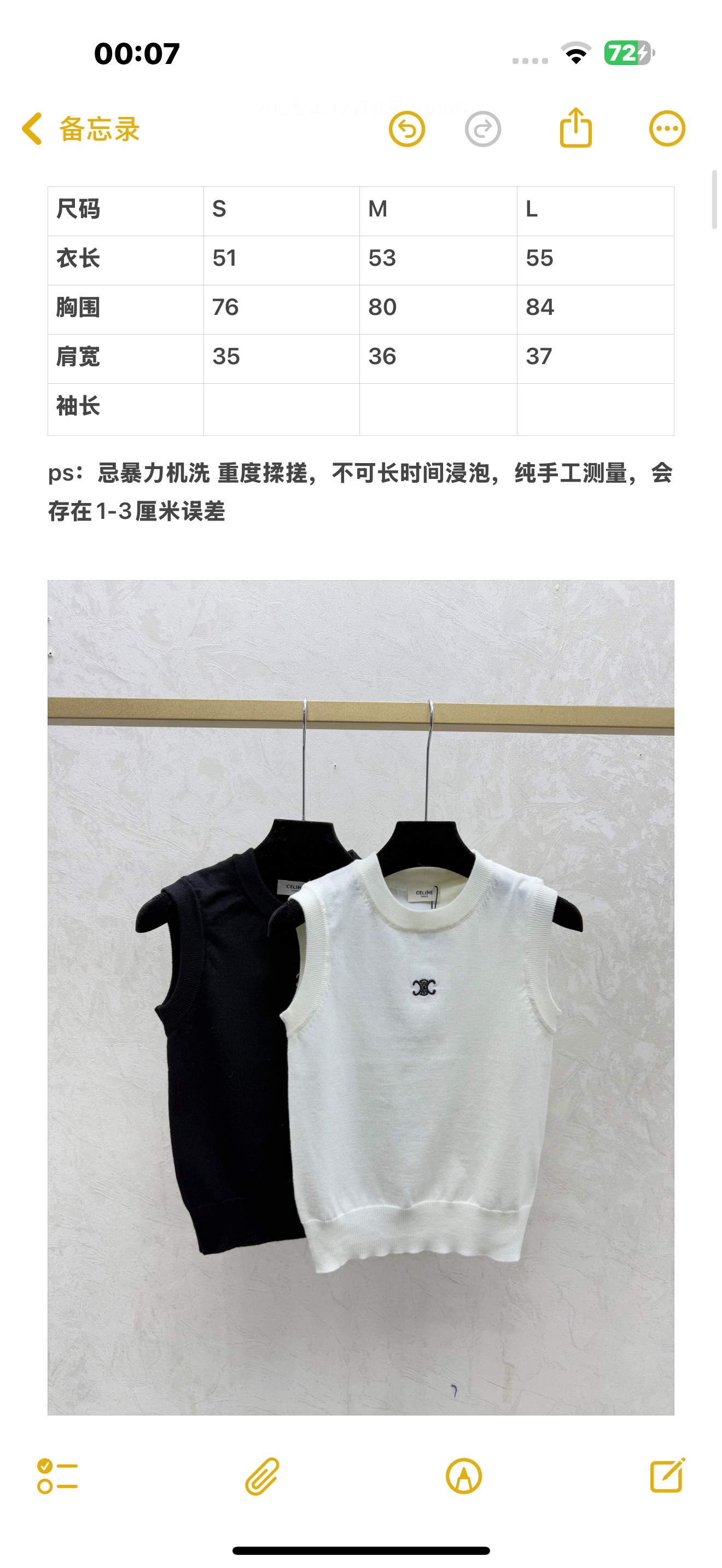Open the markup pen tool
Viewport: 722px width, 1568px height.
[x=464, y=1476]
